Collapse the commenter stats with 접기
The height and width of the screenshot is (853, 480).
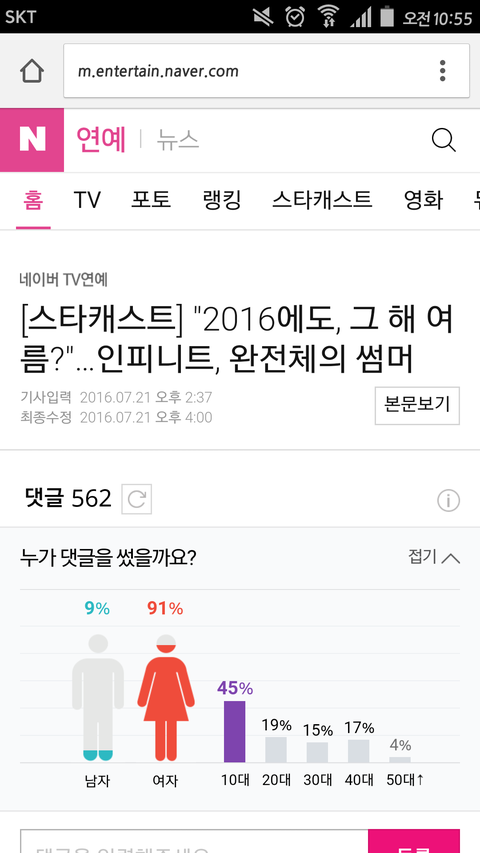click(x=434, y=557)
